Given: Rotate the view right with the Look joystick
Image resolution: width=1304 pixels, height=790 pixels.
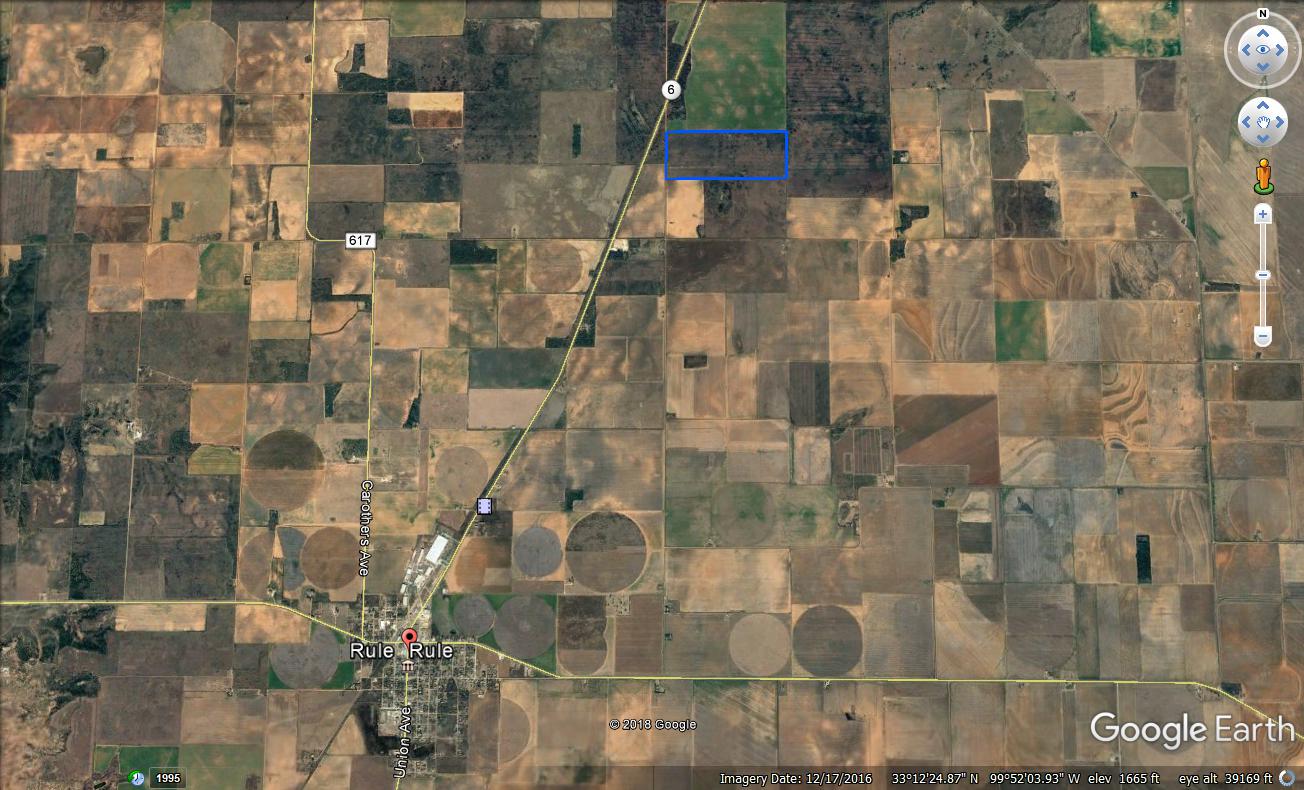Looking at the screenshot, I should [1282, 50].
